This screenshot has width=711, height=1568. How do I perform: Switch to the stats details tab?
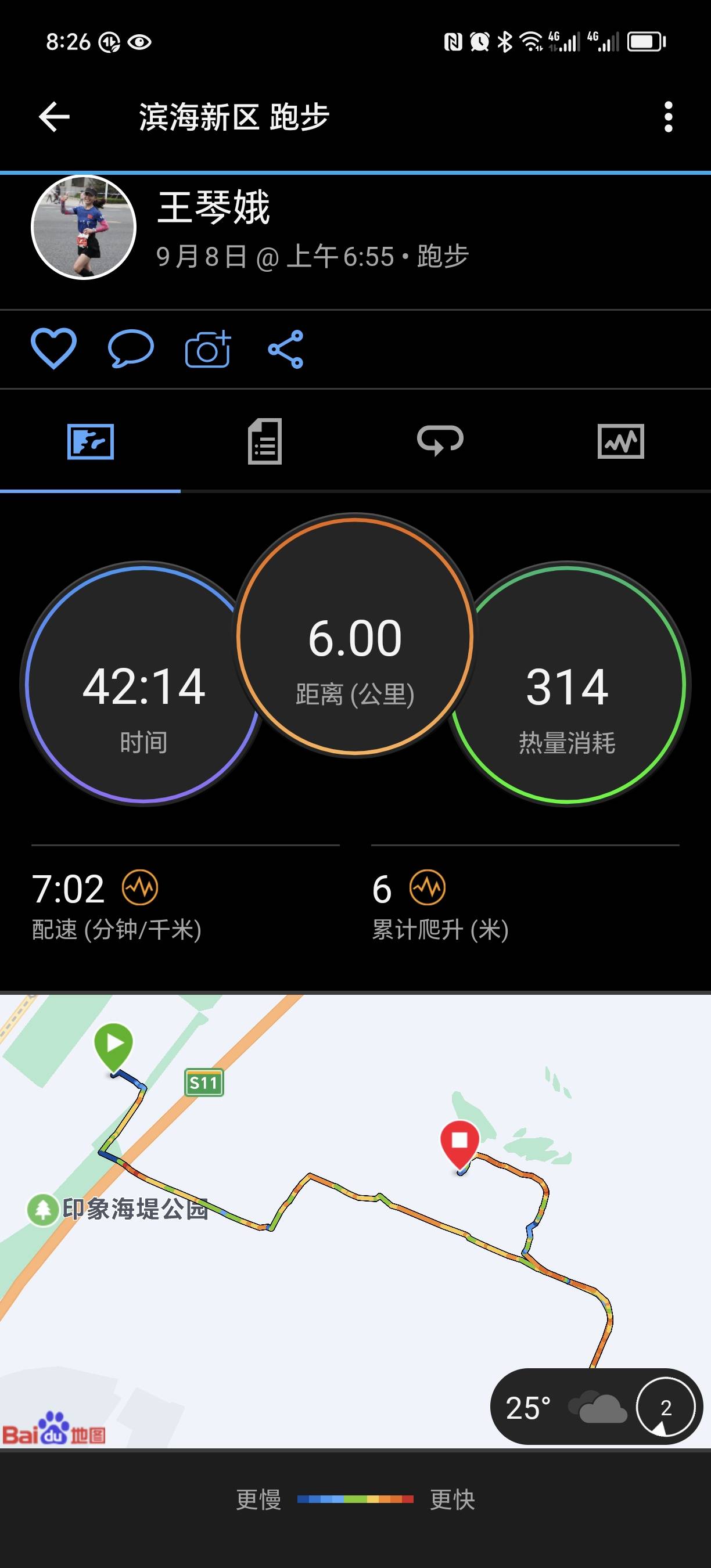265,441
